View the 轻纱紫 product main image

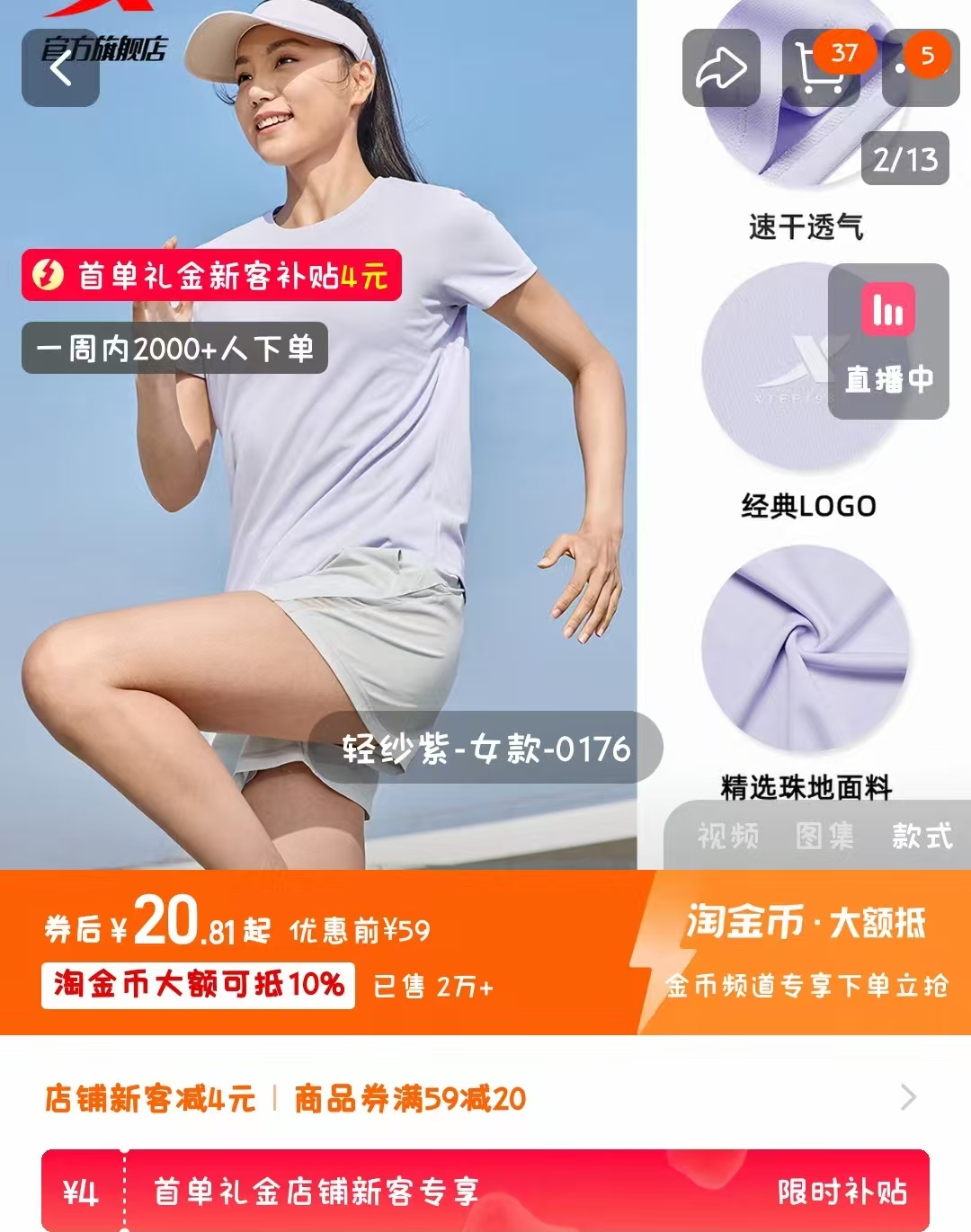pyautogui.click(x=318, y=503)
